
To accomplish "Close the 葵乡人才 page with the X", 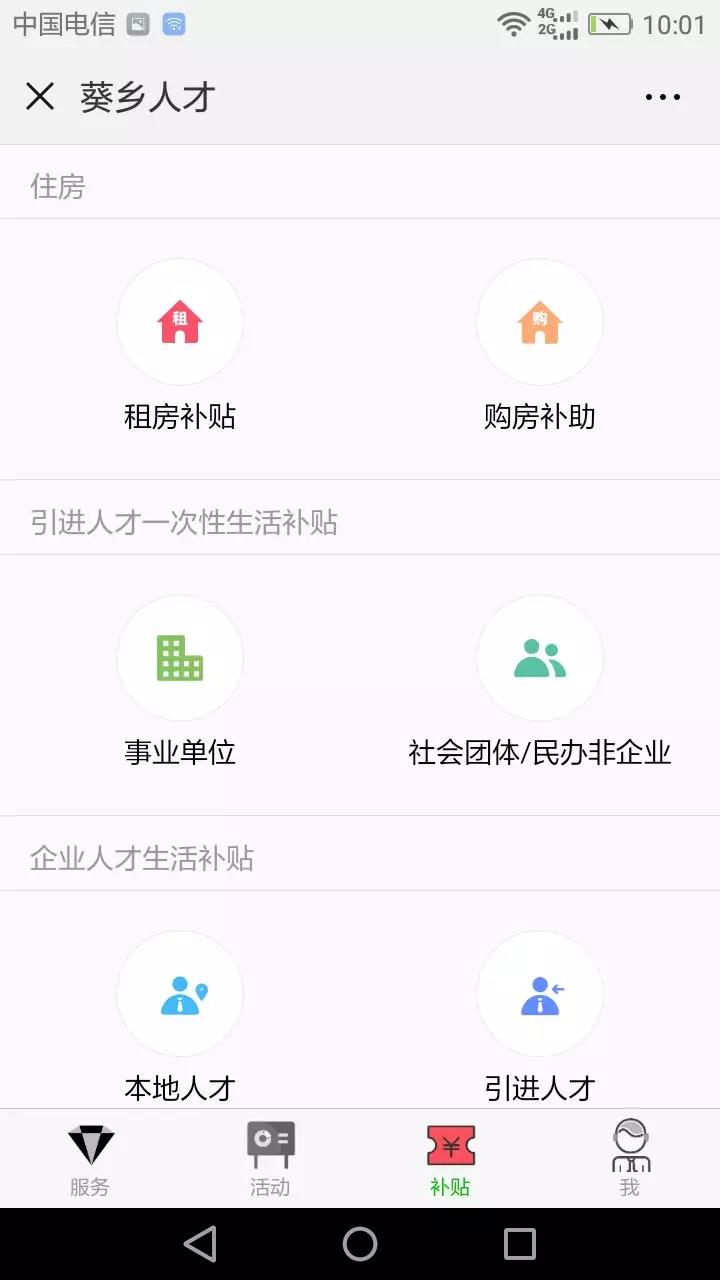I will (x=40, y=96).
